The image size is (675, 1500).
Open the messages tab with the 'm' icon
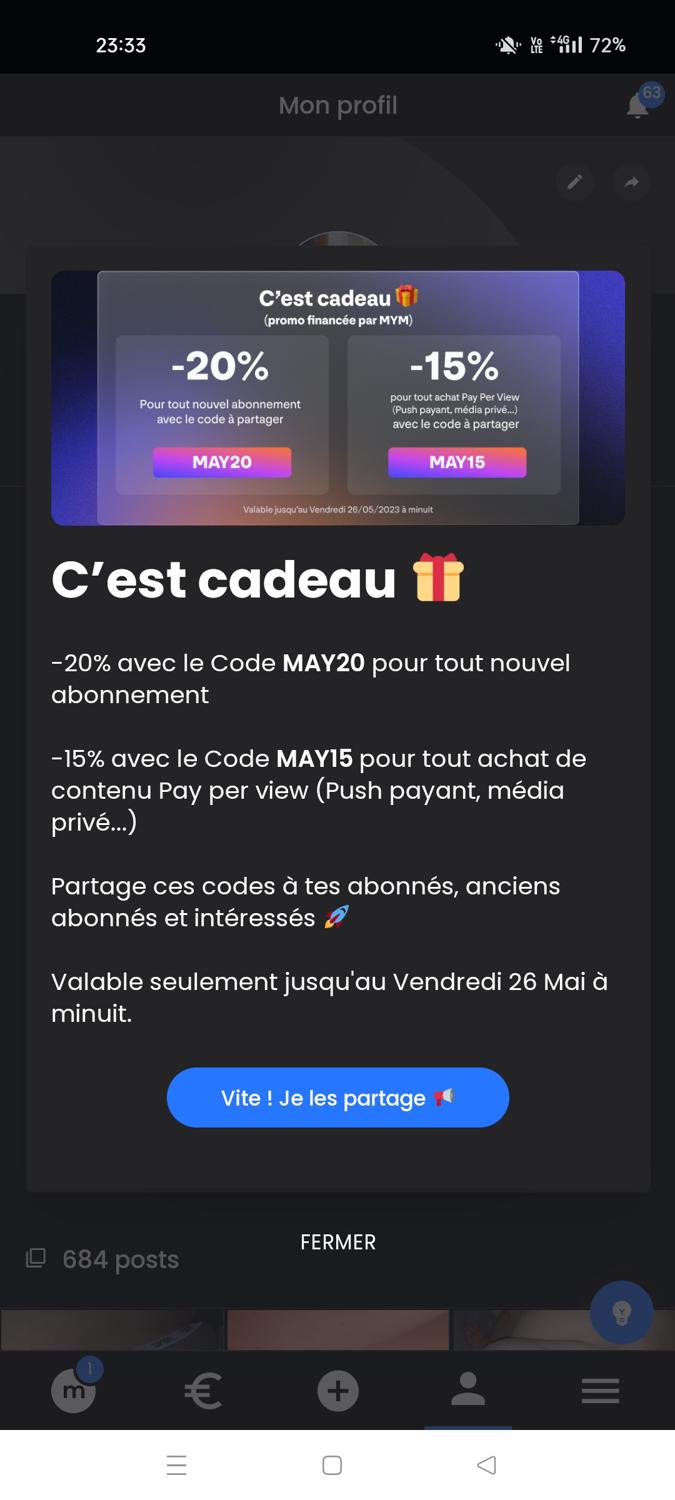click(x=73, y=1390)
